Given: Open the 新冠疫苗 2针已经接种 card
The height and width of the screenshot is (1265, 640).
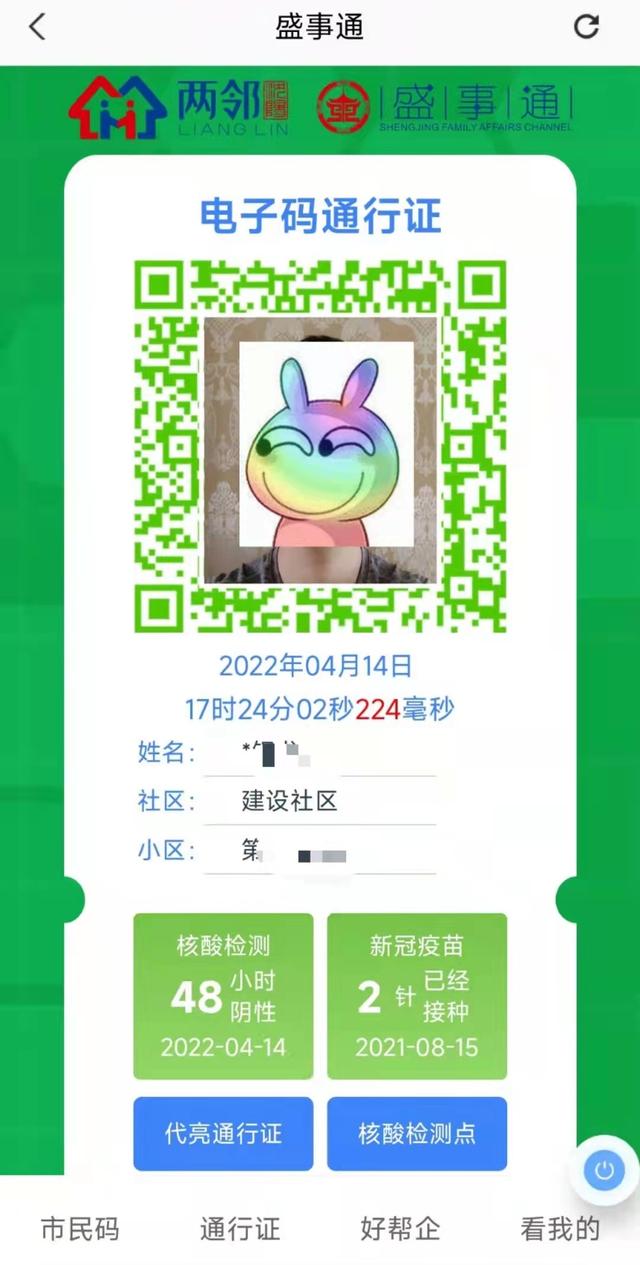Looking at the screenshot, I should (417, 996).
